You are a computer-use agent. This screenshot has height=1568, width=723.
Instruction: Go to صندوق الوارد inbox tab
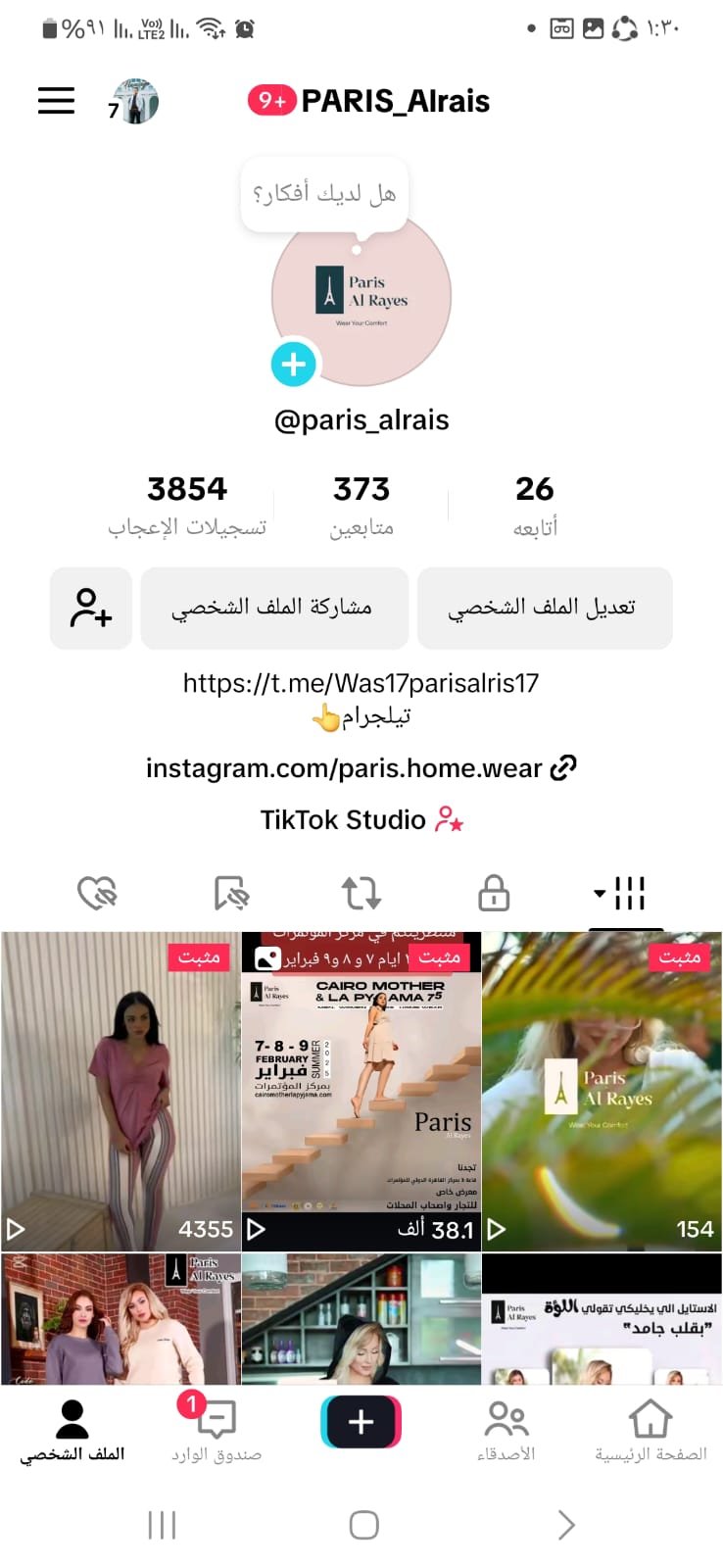(x=217, y=1429)
